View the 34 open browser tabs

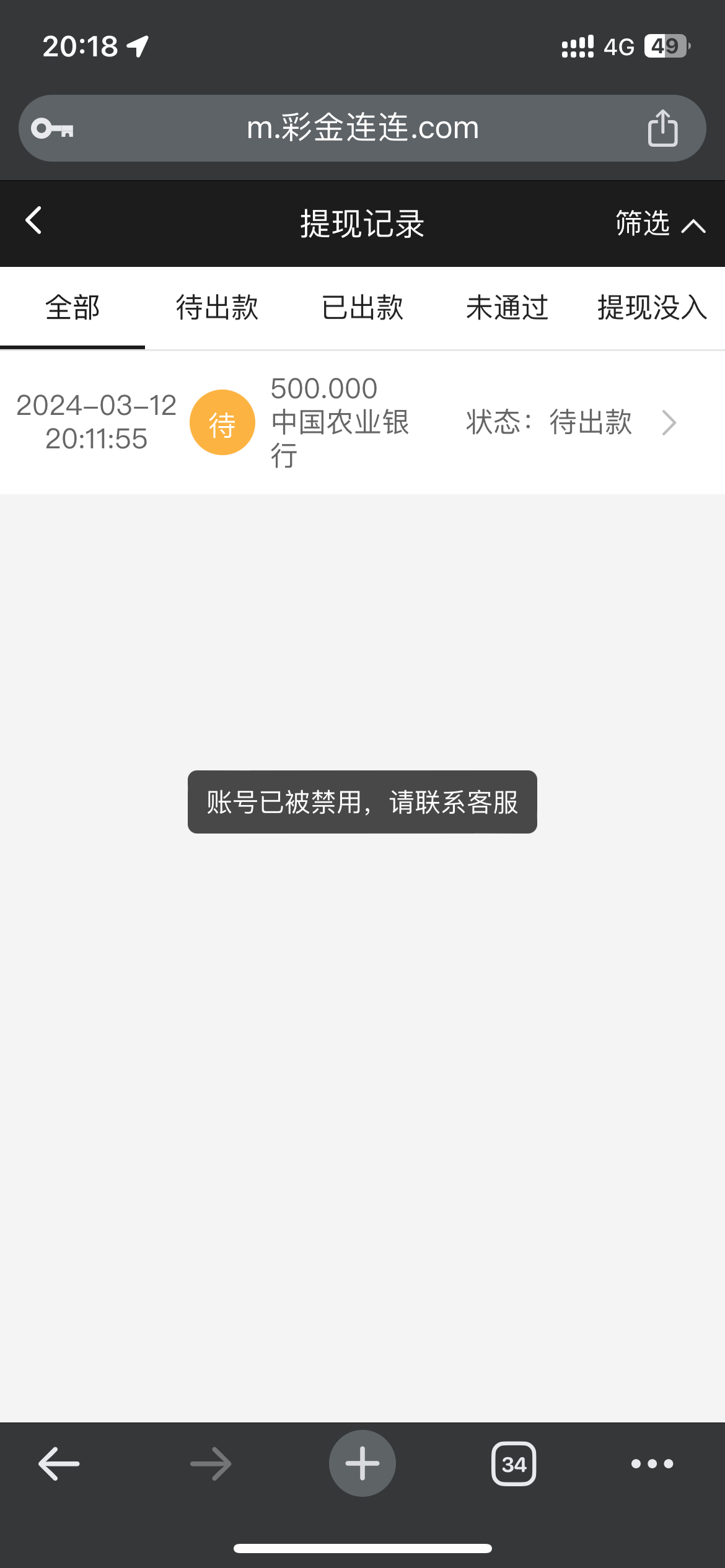pos(514,1463)
